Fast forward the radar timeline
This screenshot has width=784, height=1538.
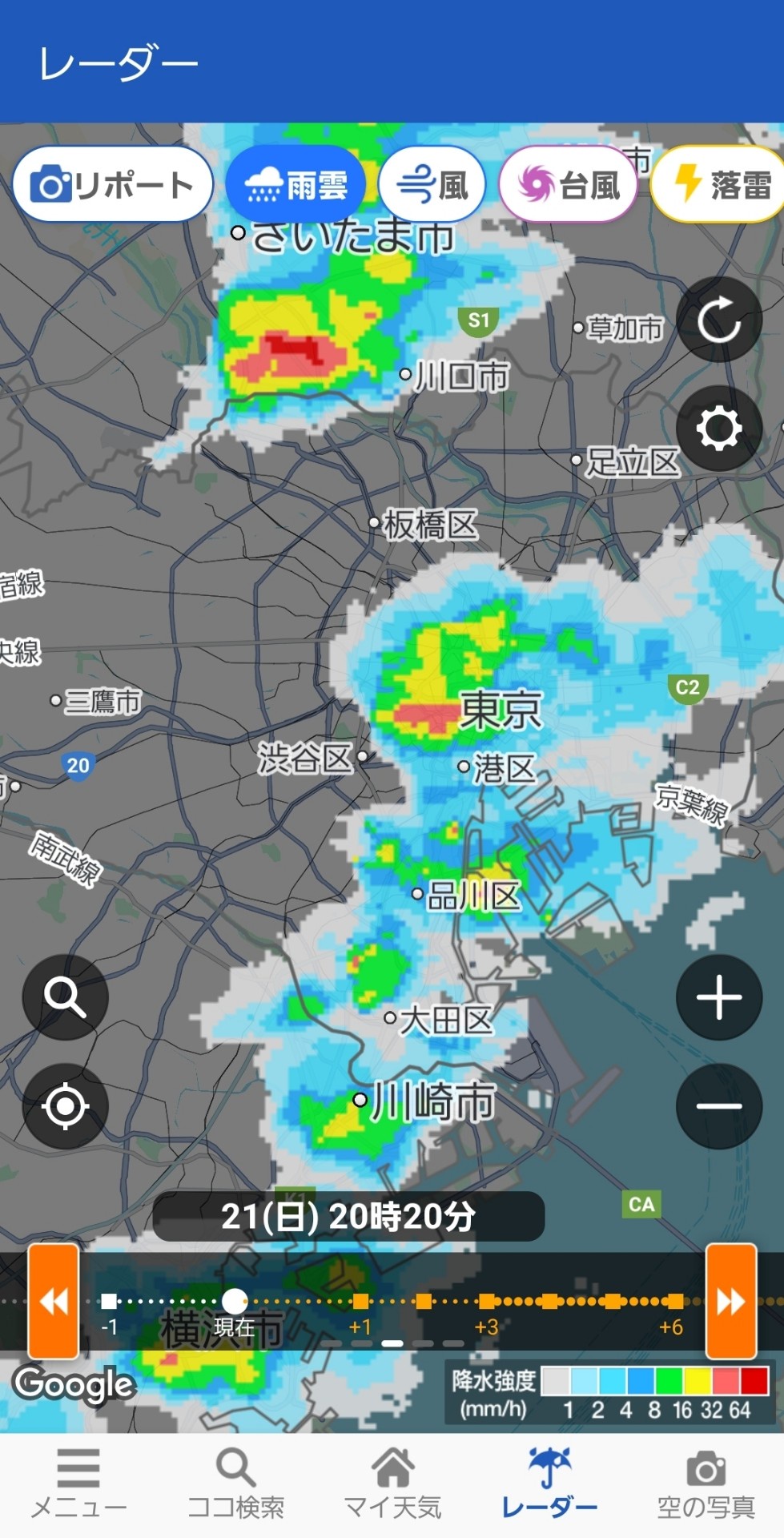pos(730,1301)
